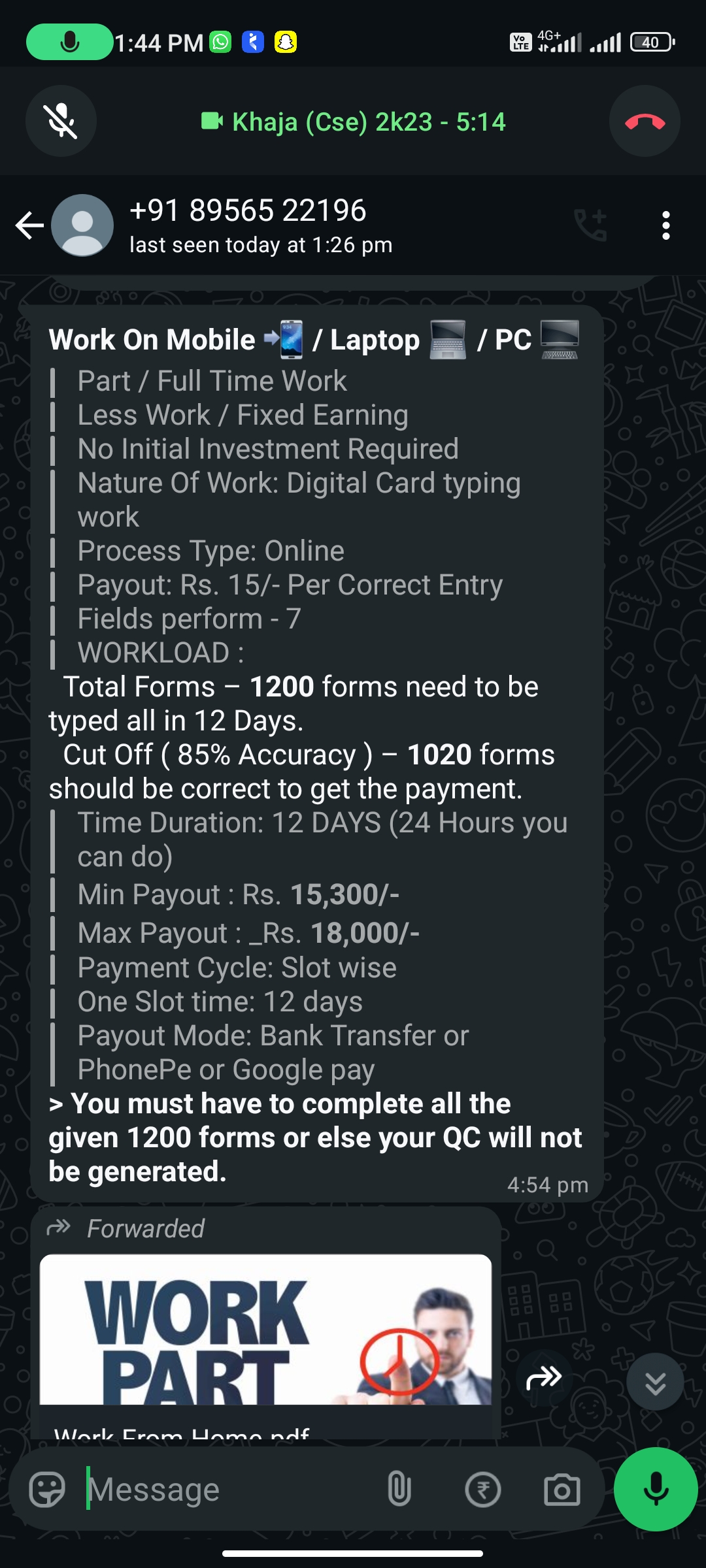Open the forwarded Work From Home PDF
The image size is (706, 1568).
(x=265, y=1330)
